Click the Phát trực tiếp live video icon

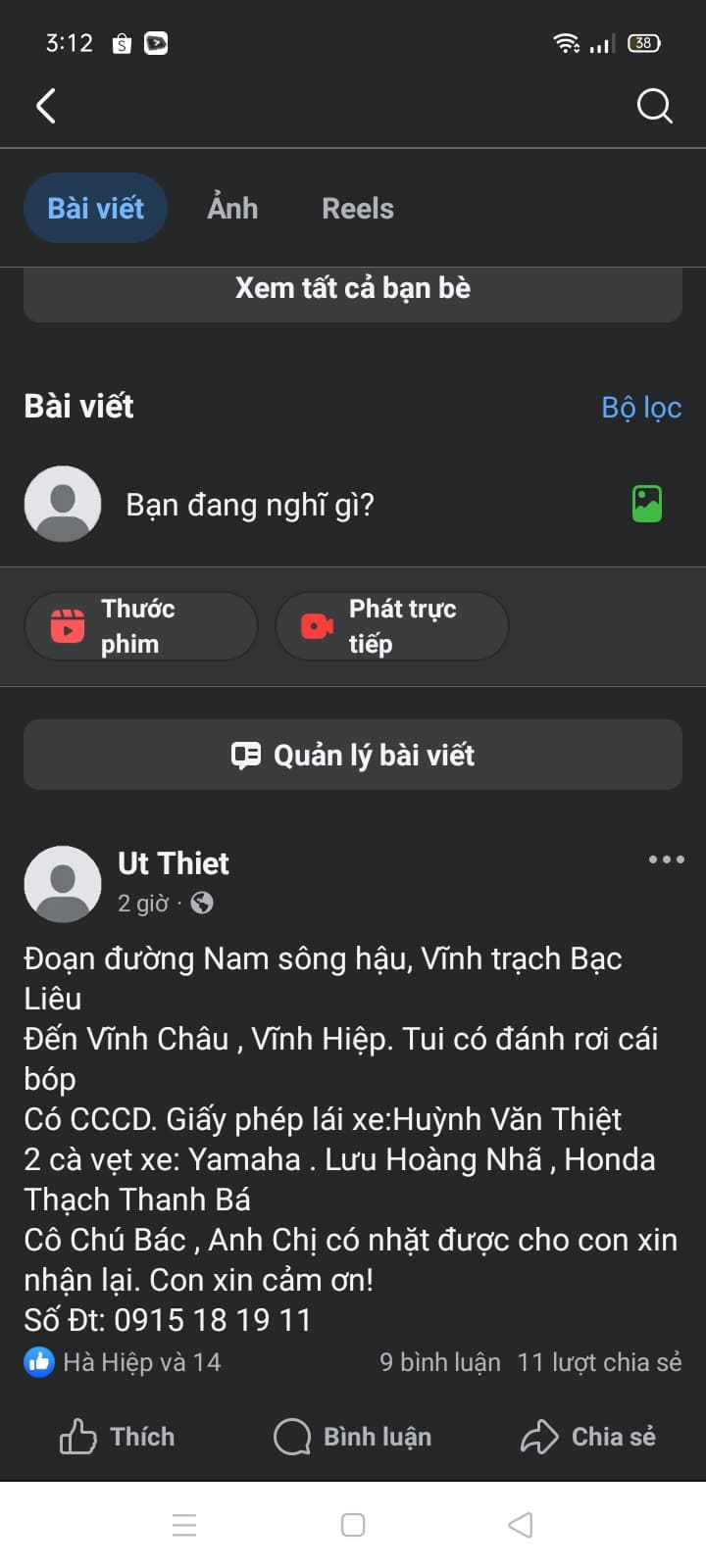coord(315,626)
